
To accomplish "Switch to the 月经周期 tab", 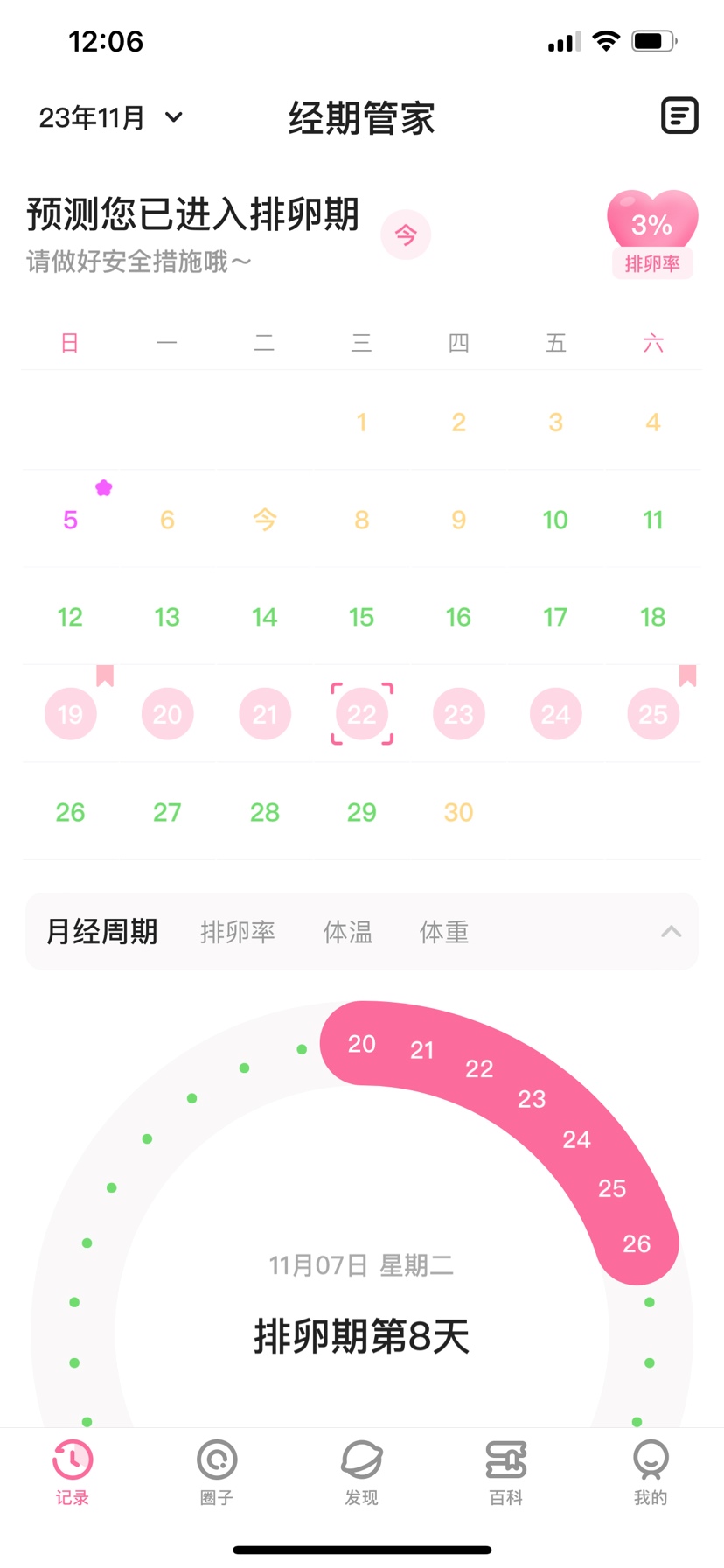I will click(x=101, y=932).
